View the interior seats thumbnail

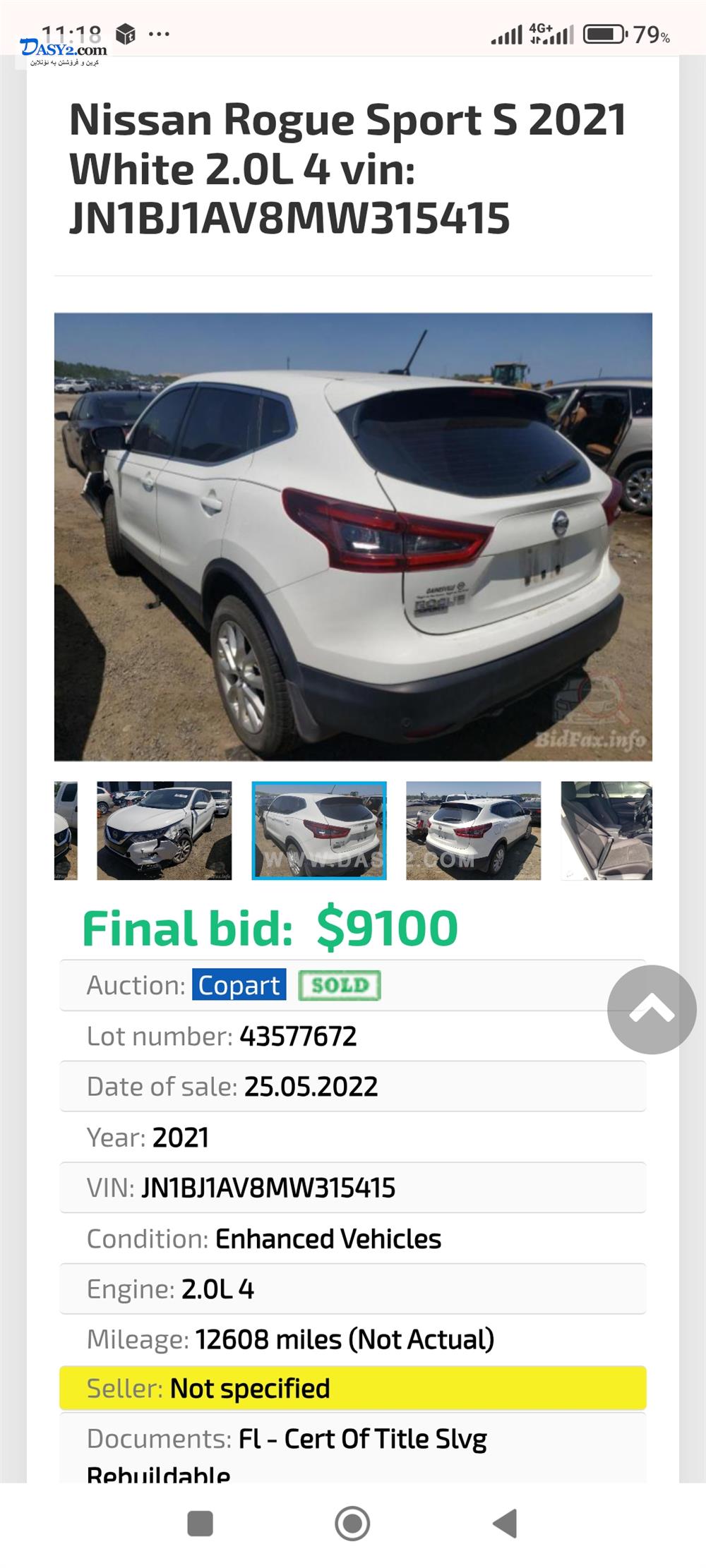click(x=606, y=830)
